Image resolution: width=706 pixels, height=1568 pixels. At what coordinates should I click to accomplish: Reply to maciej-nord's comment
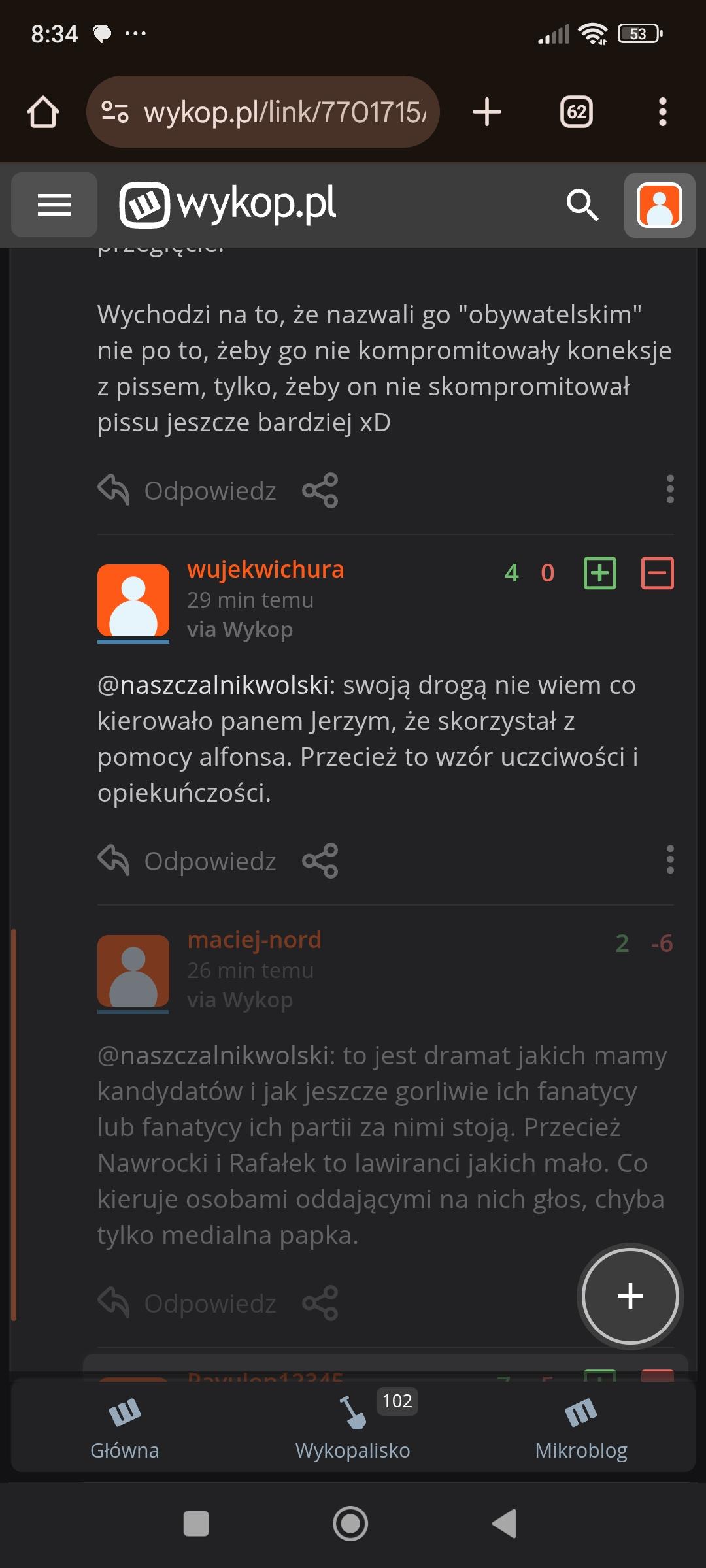pyautogui.click(x=188, y=1303)
